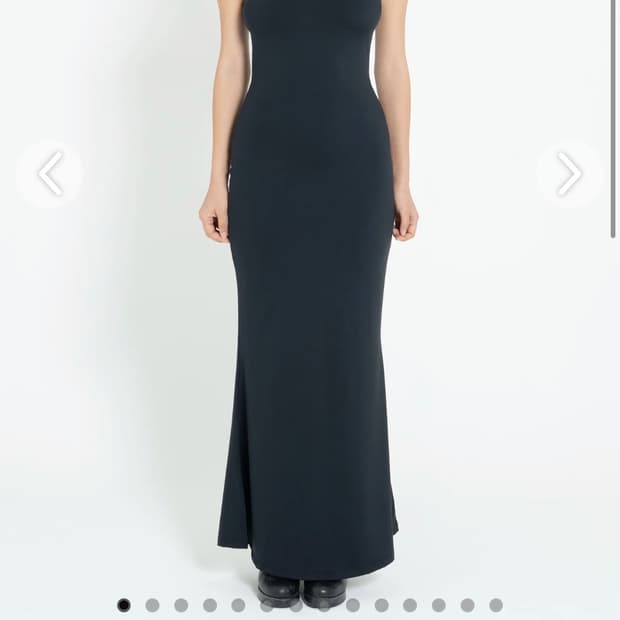The width and height of the screenshot is (620, 620).
Task: Tap the active first carousel dot
Action: pos(124,605)
